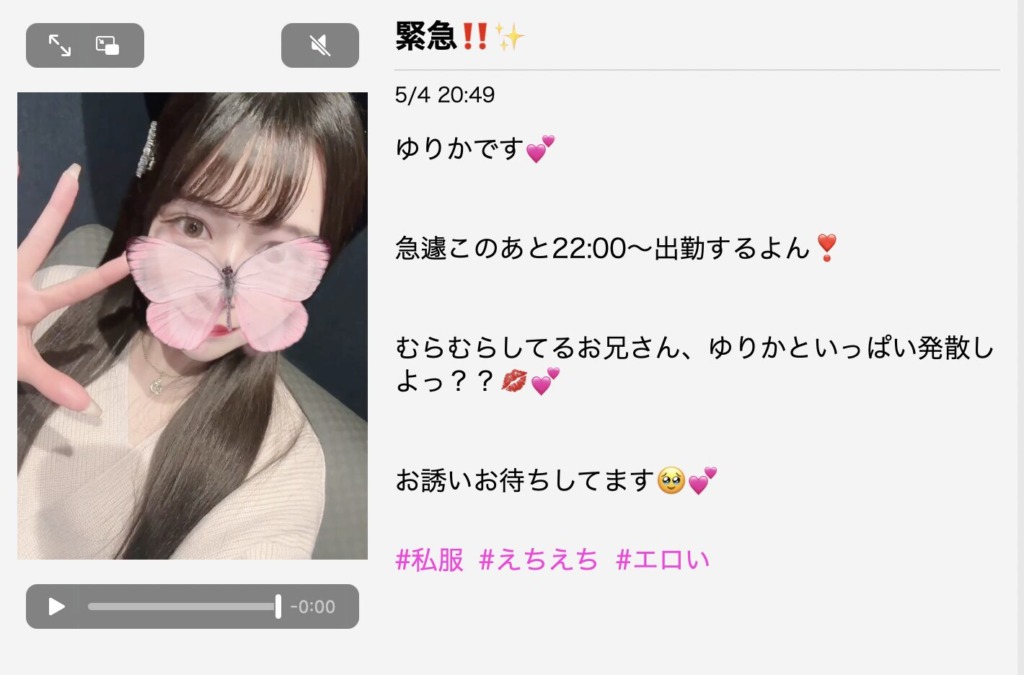Screen dimensions: 1024x675
Task: Expand the video to fullscreen
Action: (x=60, y=45)
